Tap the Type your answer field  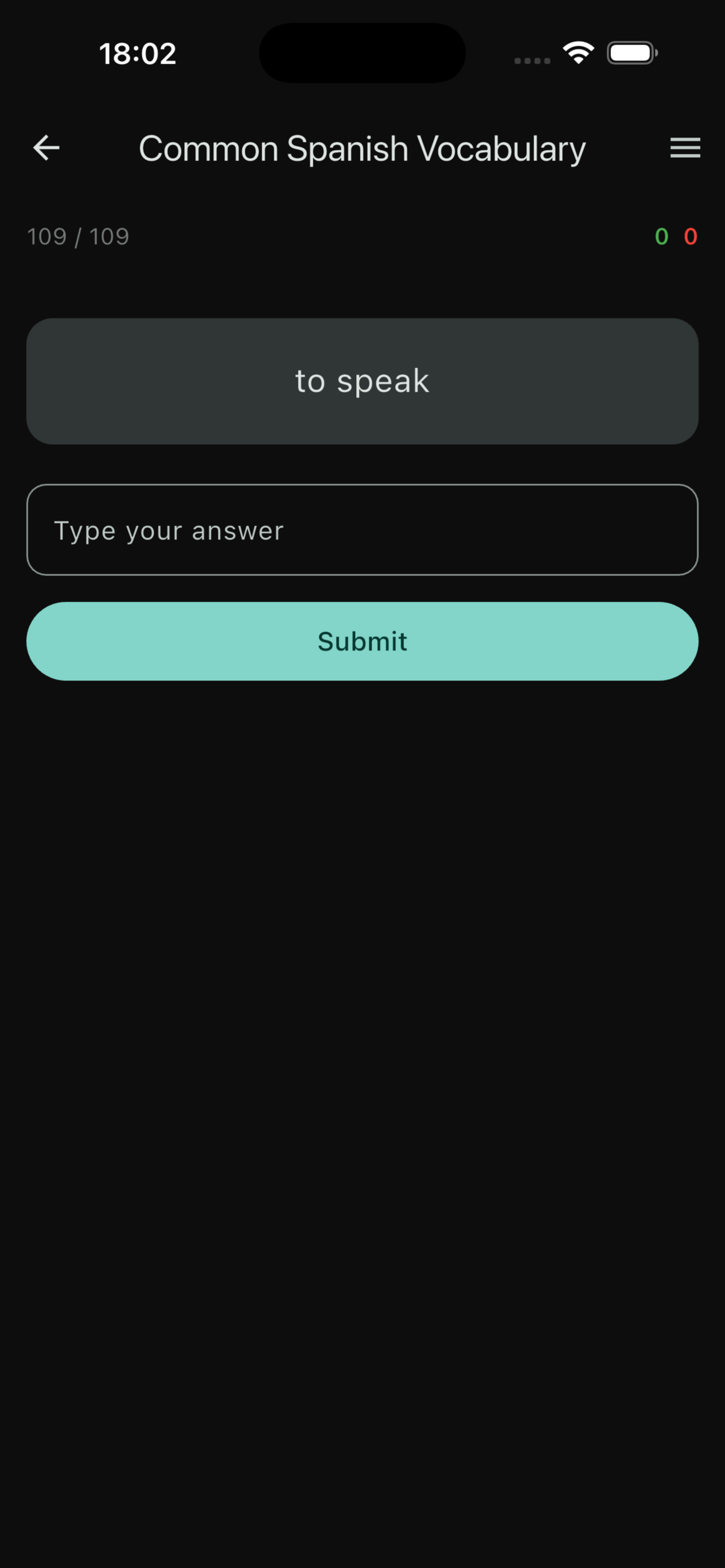pos(362,529)
